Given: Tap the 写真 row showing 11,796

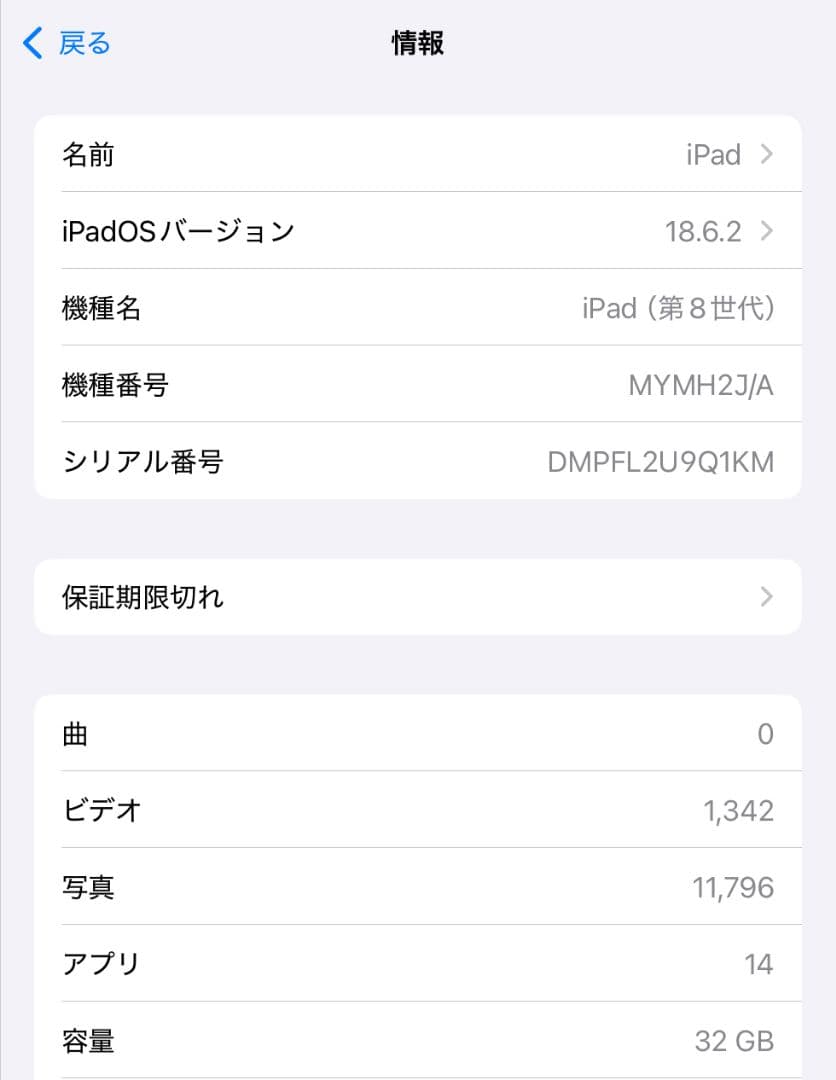Looking at the screenshot, I should coord(418,887).
